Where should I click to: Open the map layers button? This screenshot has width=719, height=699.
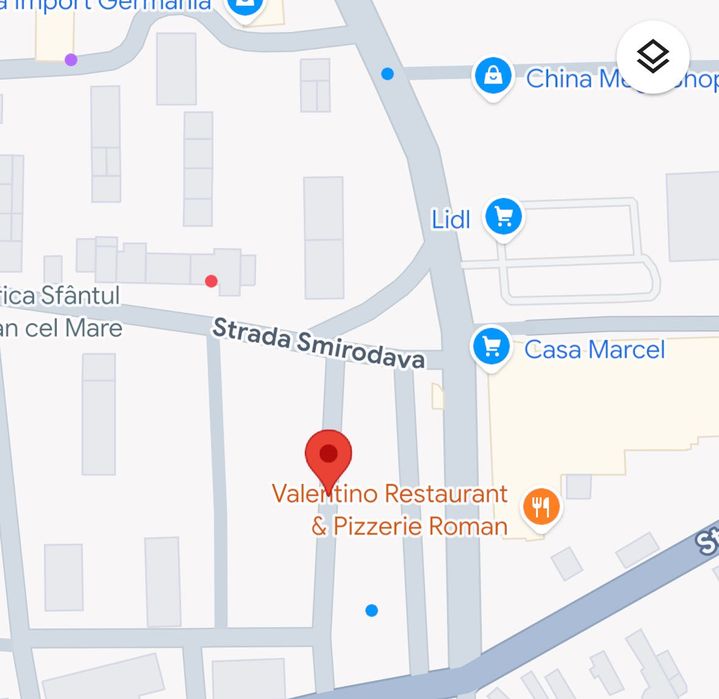pyautogui.click(x=652, y=57)
